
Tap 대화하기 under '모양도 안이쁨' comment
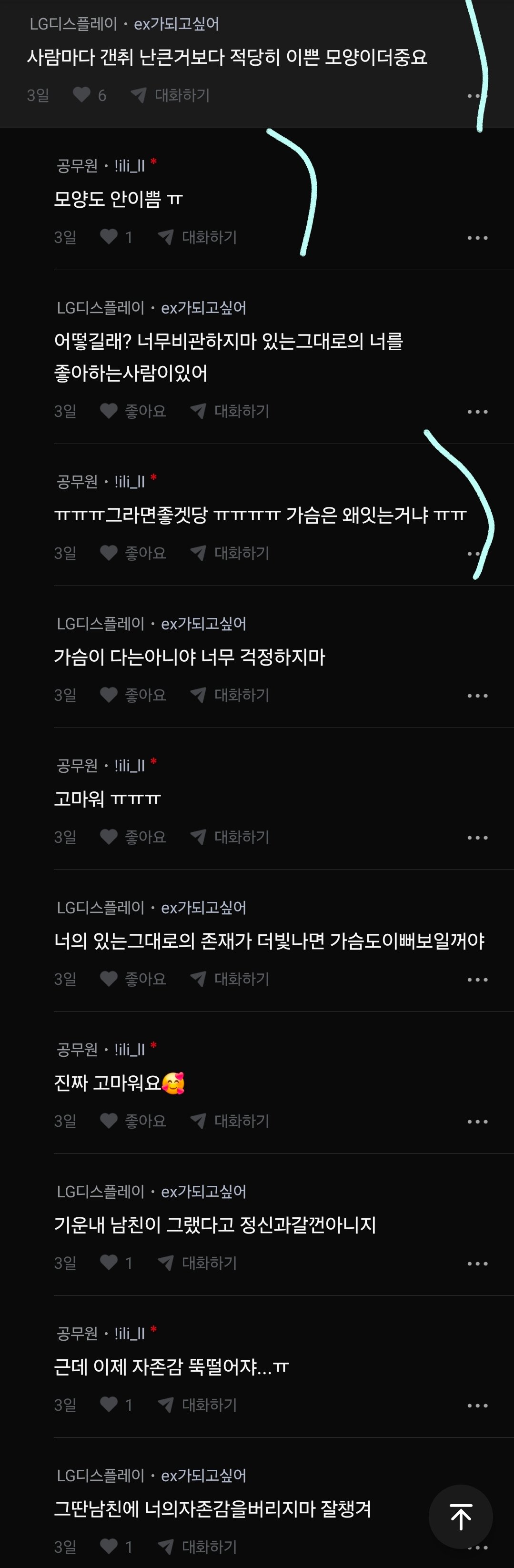pyautogui.click(x=197, y=237)
